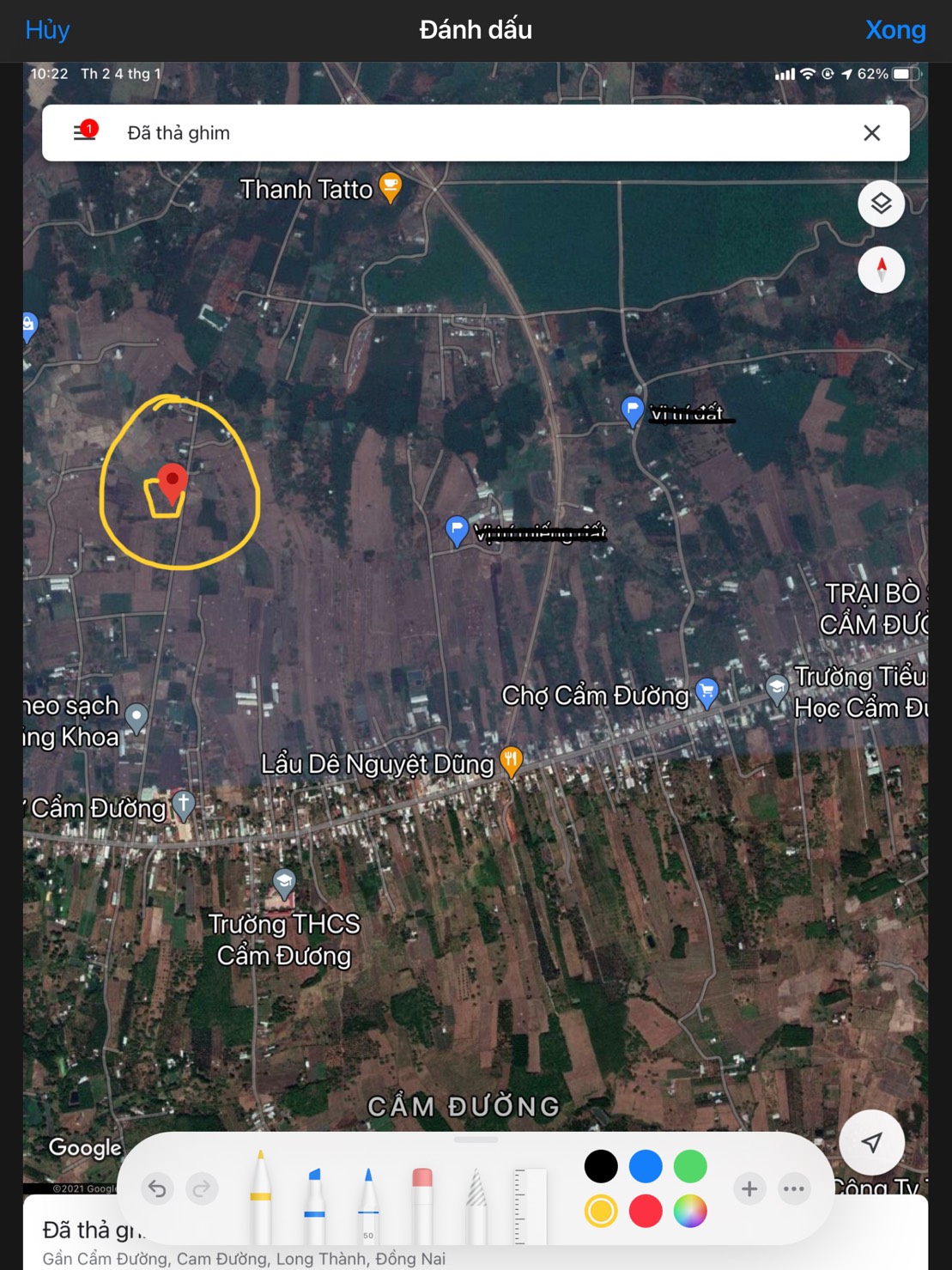Cancel markup with Hủy
Screen dimensions: 952x1270
pos(47,30)
